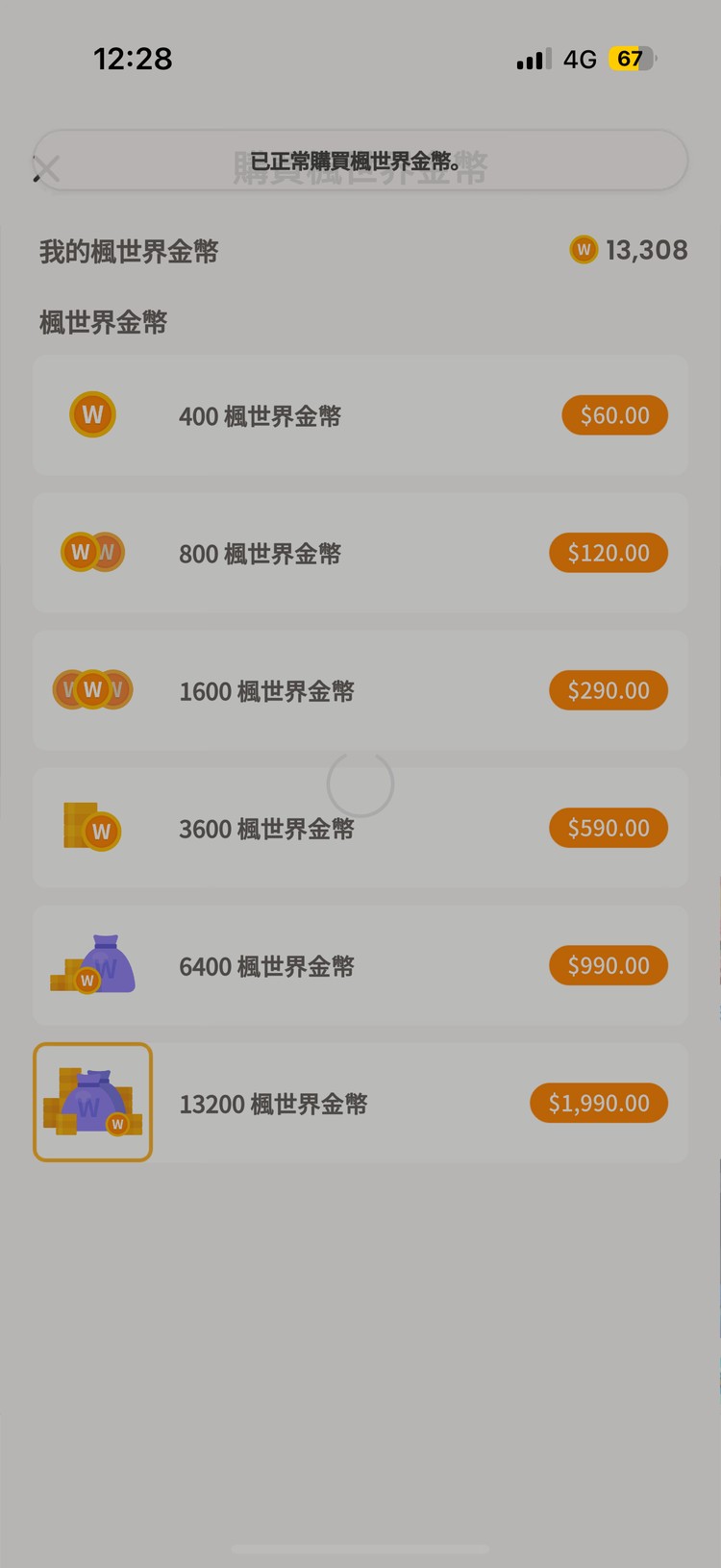Click the double coin icon beside 800 楓世界金幣
The width and height of the screenshot is (721, 1568).
point(92,553)
